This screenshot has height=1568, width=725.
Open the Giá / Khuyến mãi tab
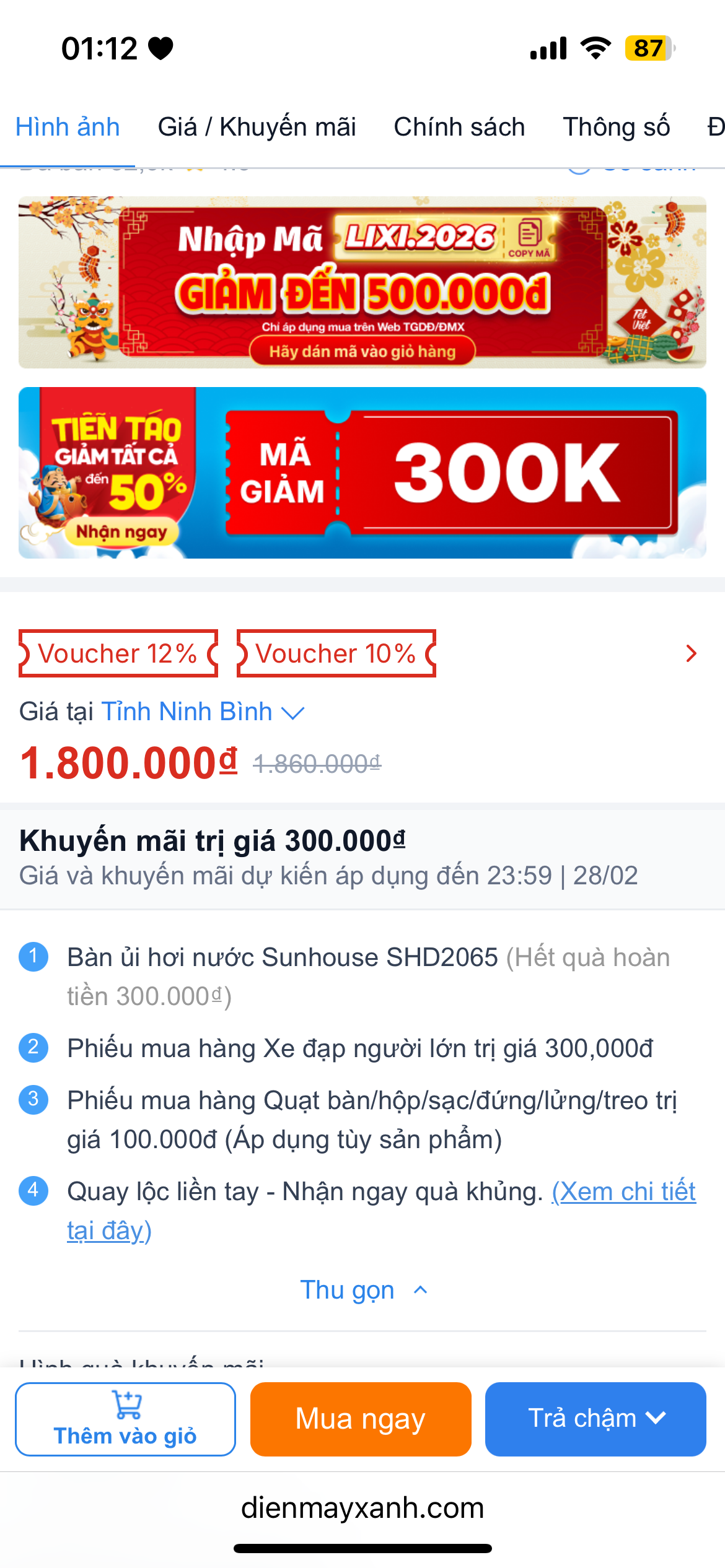[x=257, y=128]
